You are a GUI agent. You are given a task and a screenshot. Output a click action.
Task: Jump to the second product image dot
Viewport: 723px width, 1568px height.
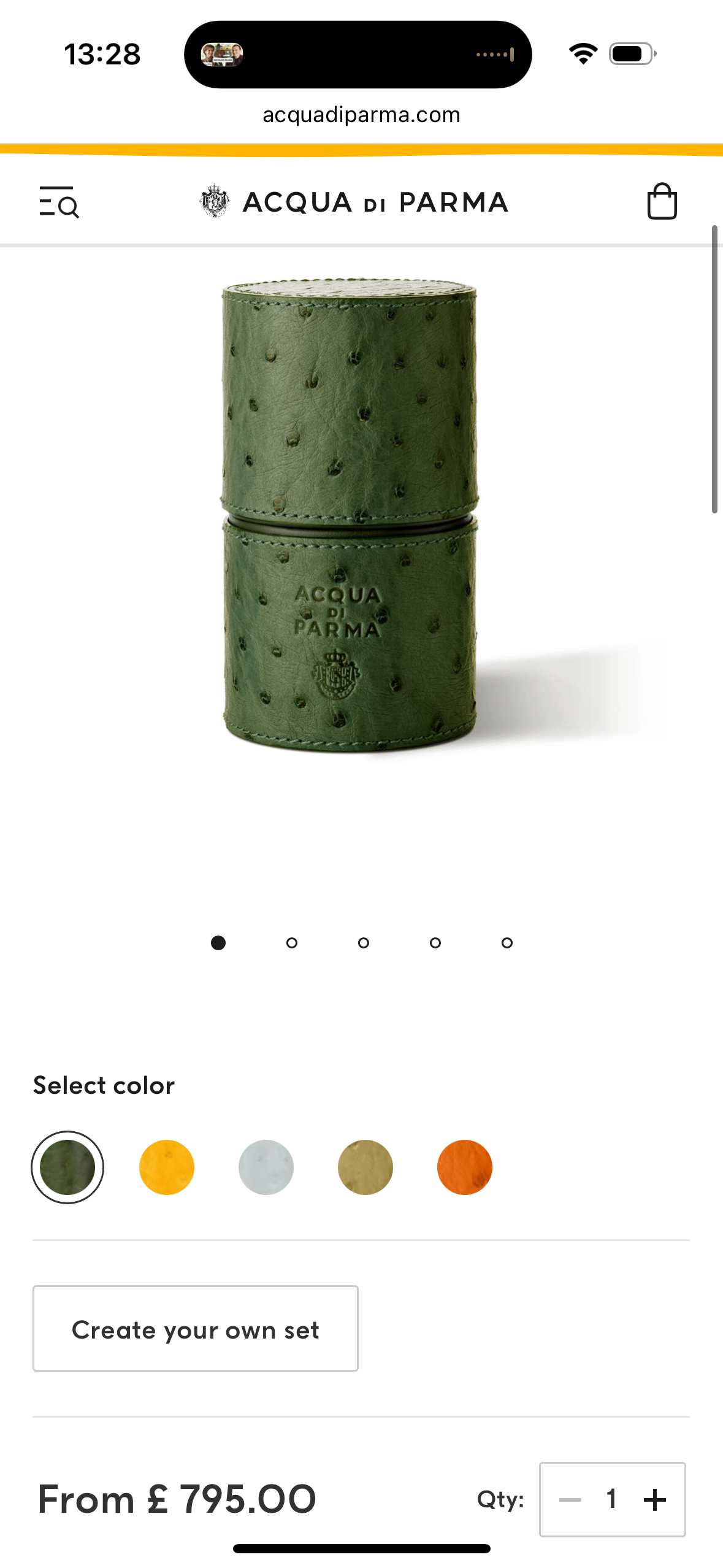coord(292,943)
